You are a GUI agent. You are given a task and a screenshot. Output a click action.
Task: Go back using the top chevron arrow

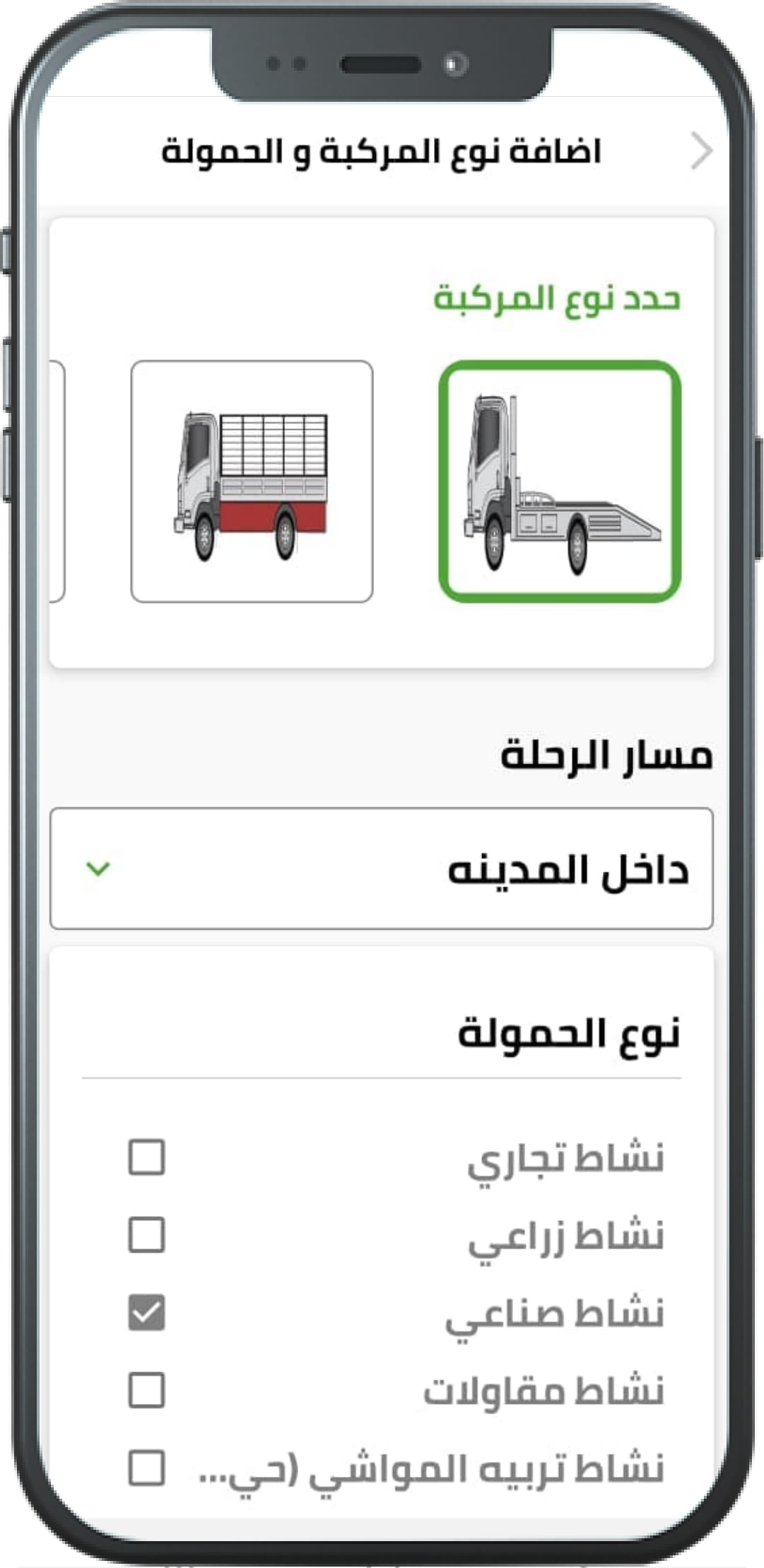[701, 151]
